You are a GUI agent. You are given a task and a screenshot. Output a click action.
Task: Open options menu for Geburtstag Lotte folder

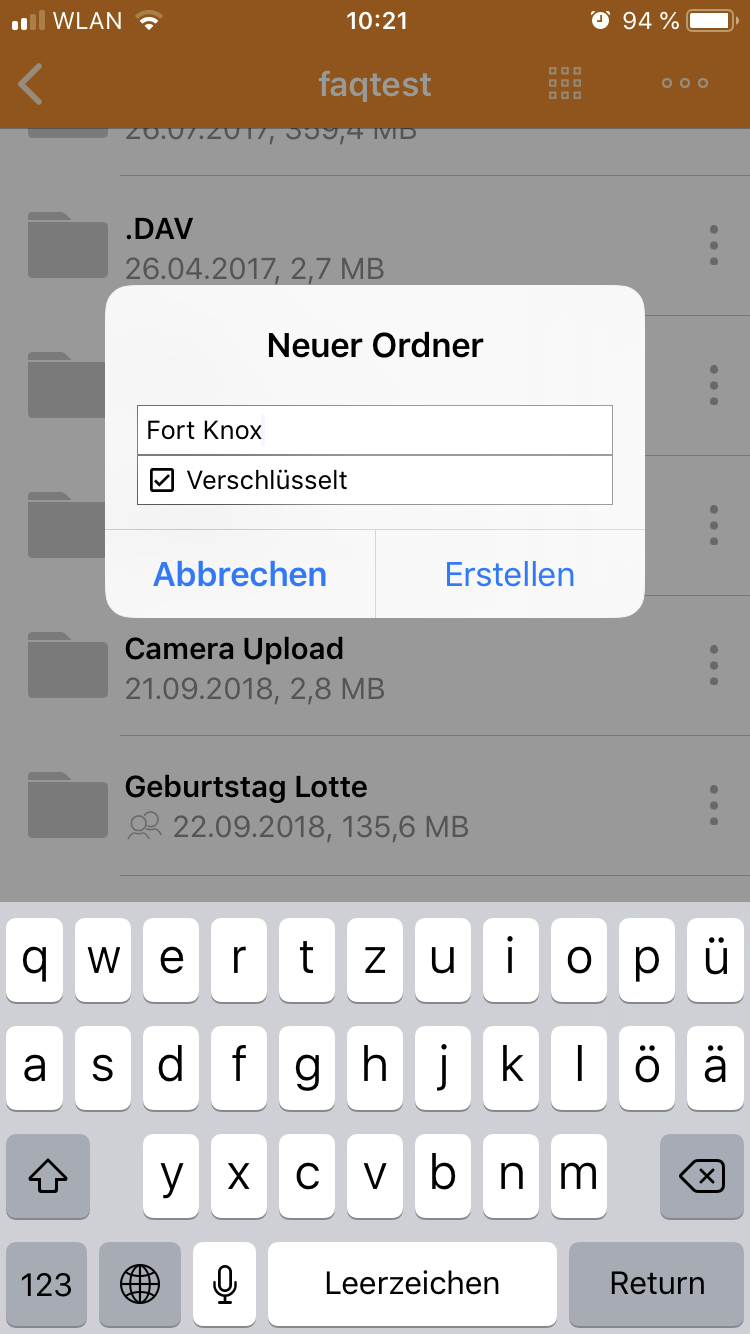pos(714,804)
